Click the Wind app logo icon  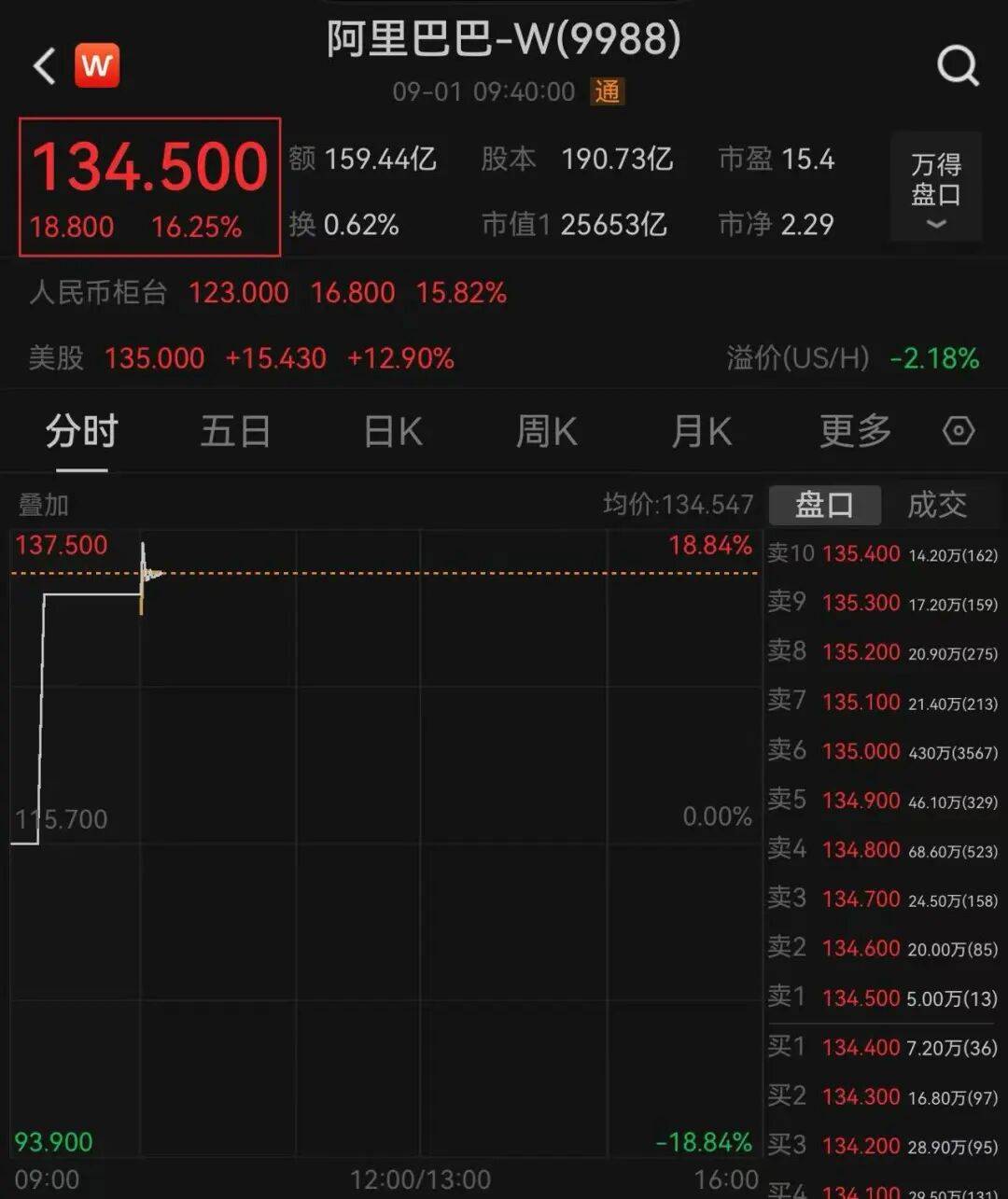[97, 65]
